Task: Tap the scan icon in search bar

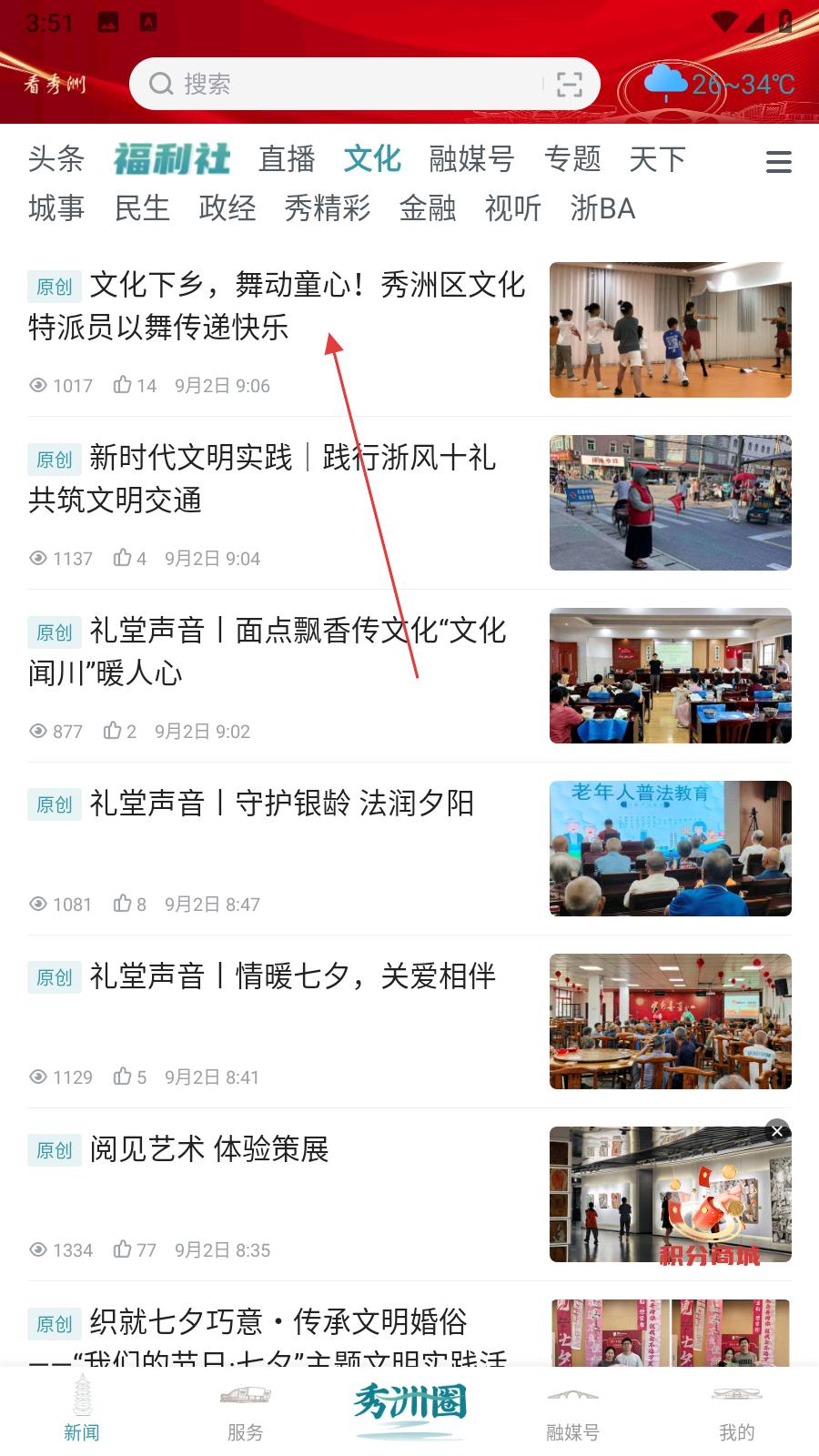Action: [570, 85]
